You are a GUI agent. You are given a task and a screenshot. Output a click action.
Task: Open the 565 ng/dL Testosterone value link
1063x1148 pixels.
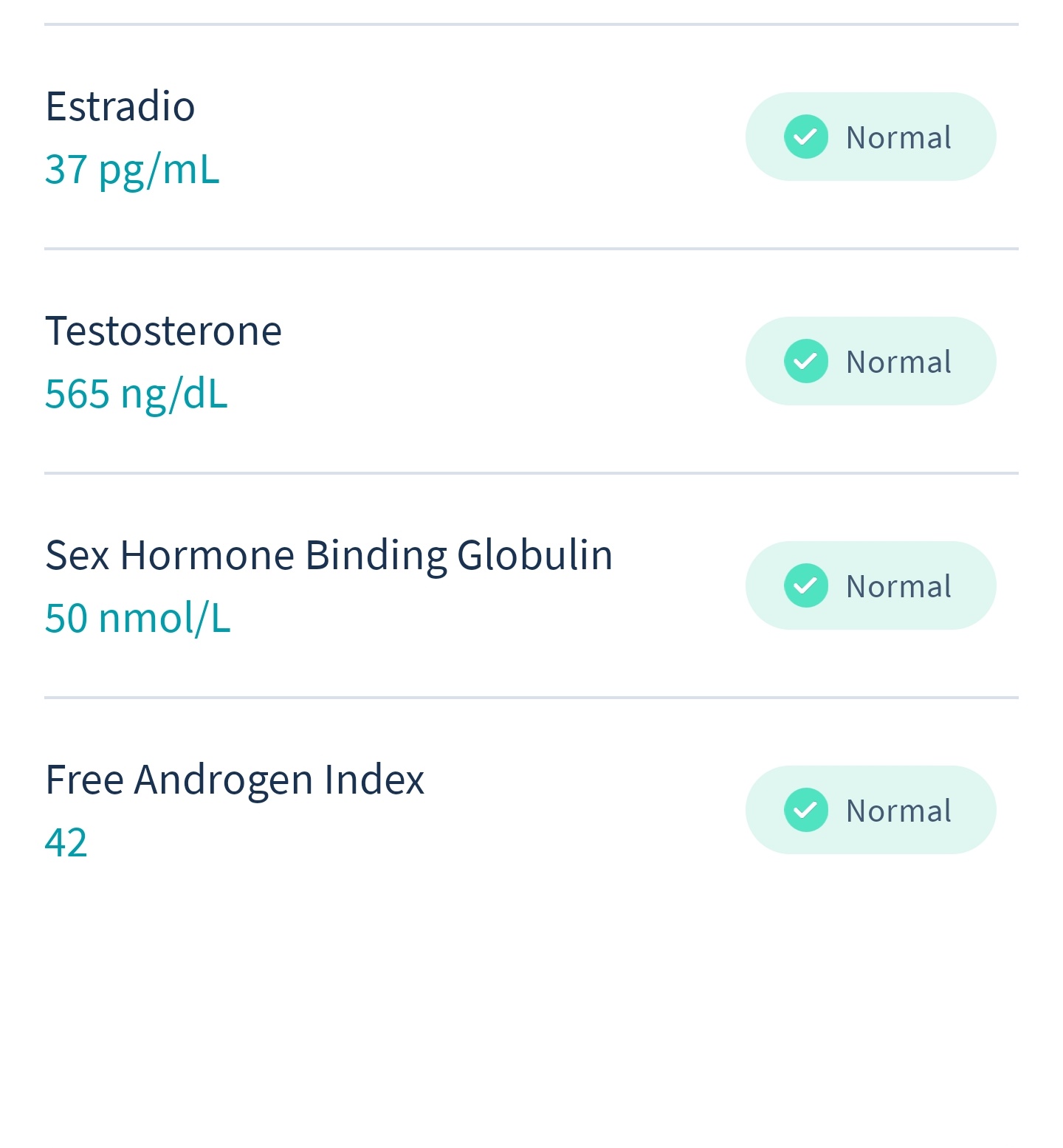pyautogui.click(x=137, y=395)
